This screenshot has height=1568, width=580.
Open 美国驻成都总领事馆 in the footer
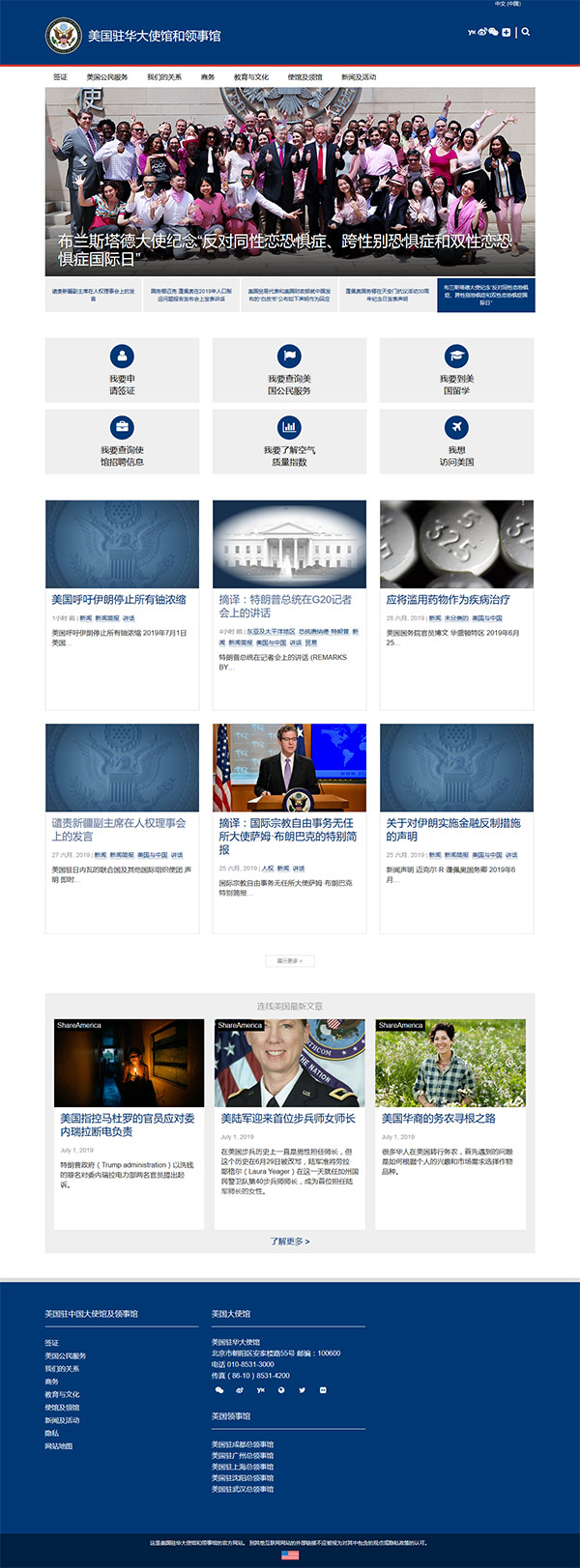click(x=243, y=1444)
